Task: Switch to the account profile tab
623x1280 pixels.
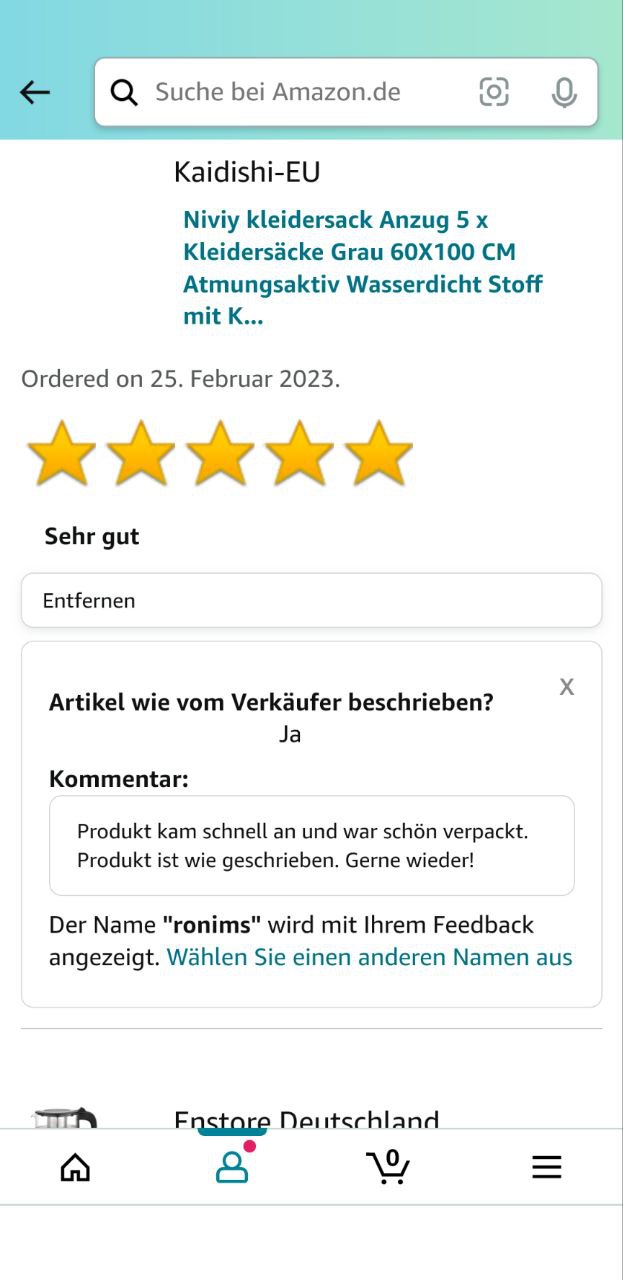Action: [x=232, y=1167]
